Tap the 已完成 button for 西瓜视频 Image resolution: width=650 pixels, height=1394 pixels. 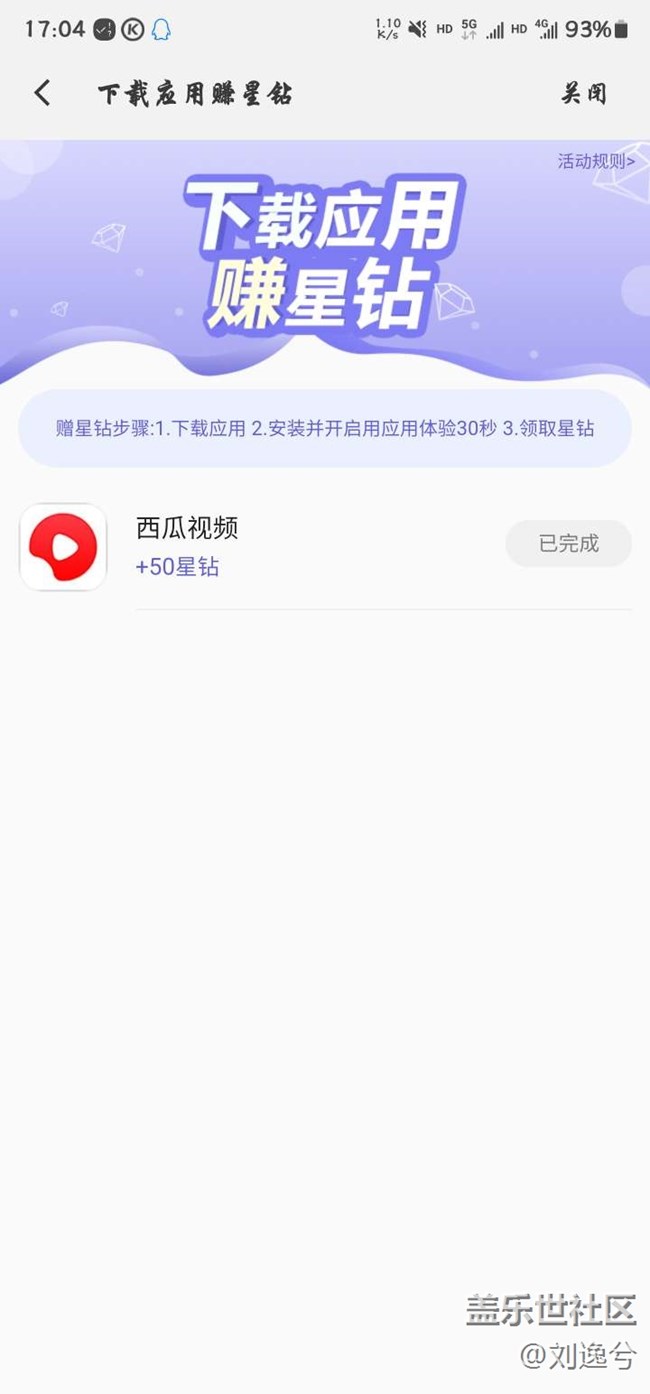[x=568, y=544]
